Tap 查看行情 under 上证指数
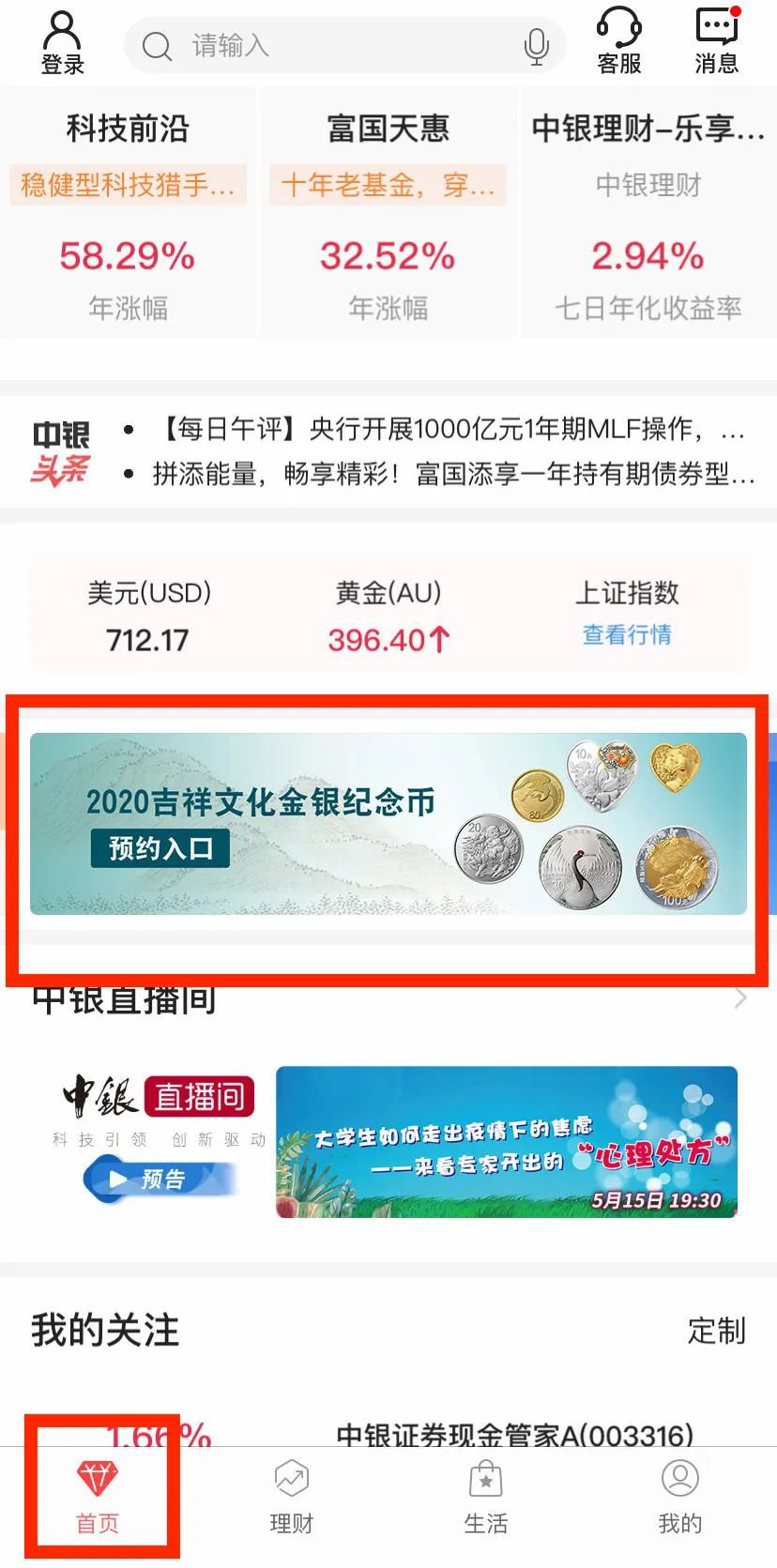 click(627, 635)
